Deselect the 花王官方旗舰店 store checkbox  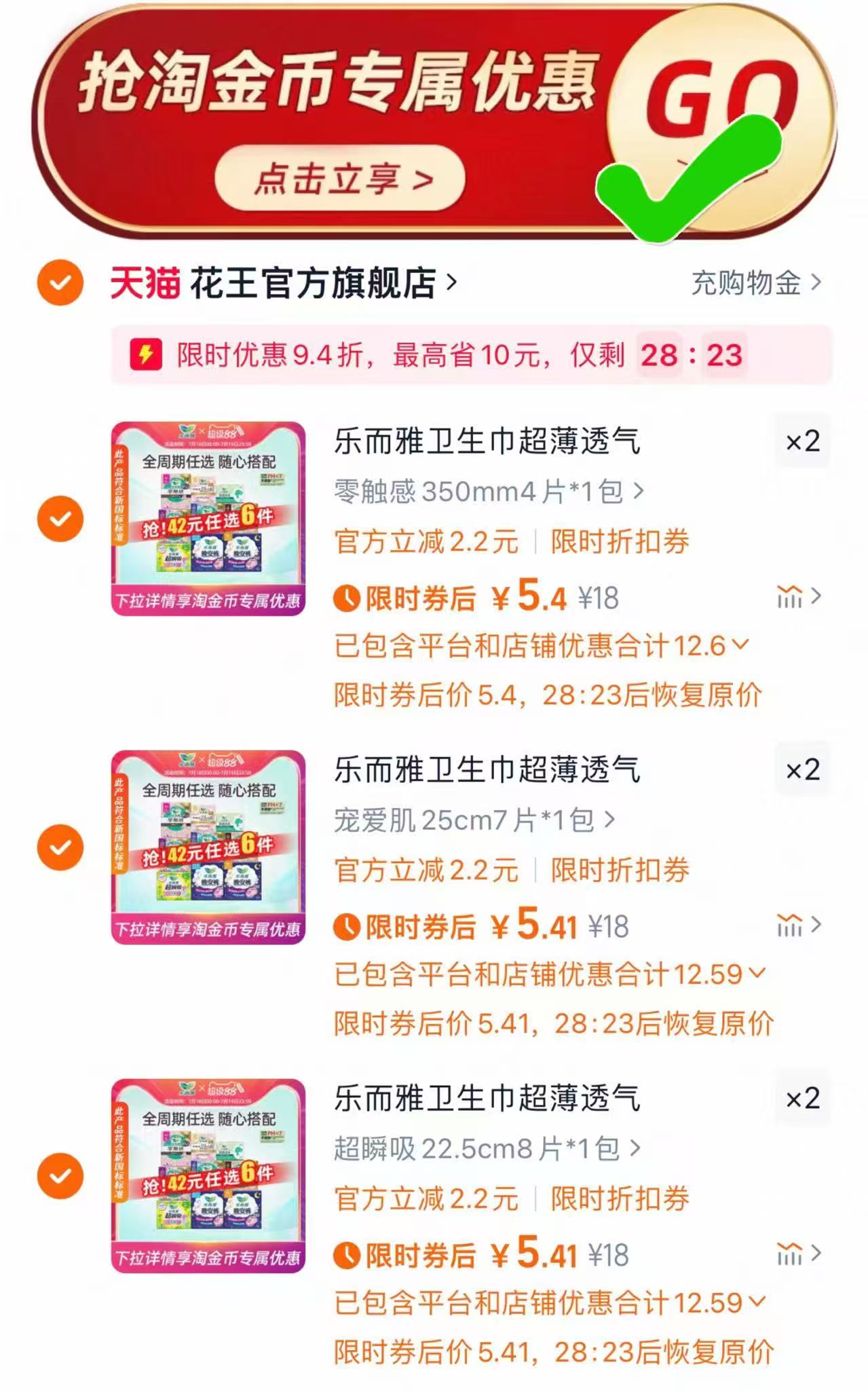pos(60,281)
